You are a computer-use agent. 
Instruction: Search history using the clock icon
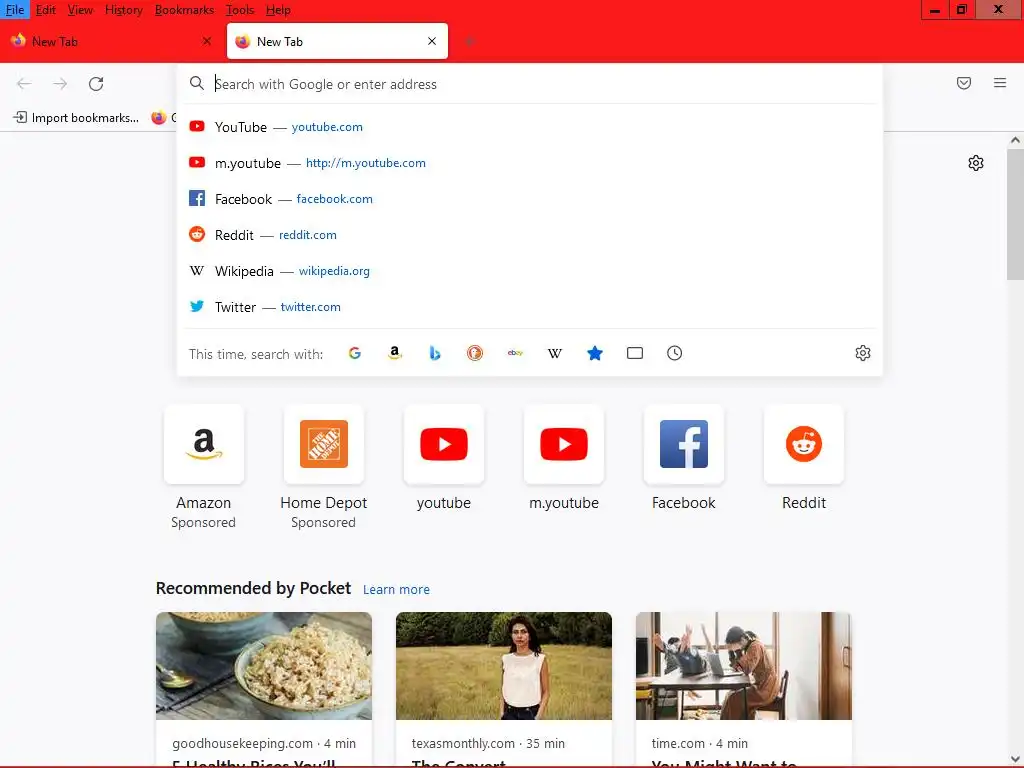tap(675, 353)
